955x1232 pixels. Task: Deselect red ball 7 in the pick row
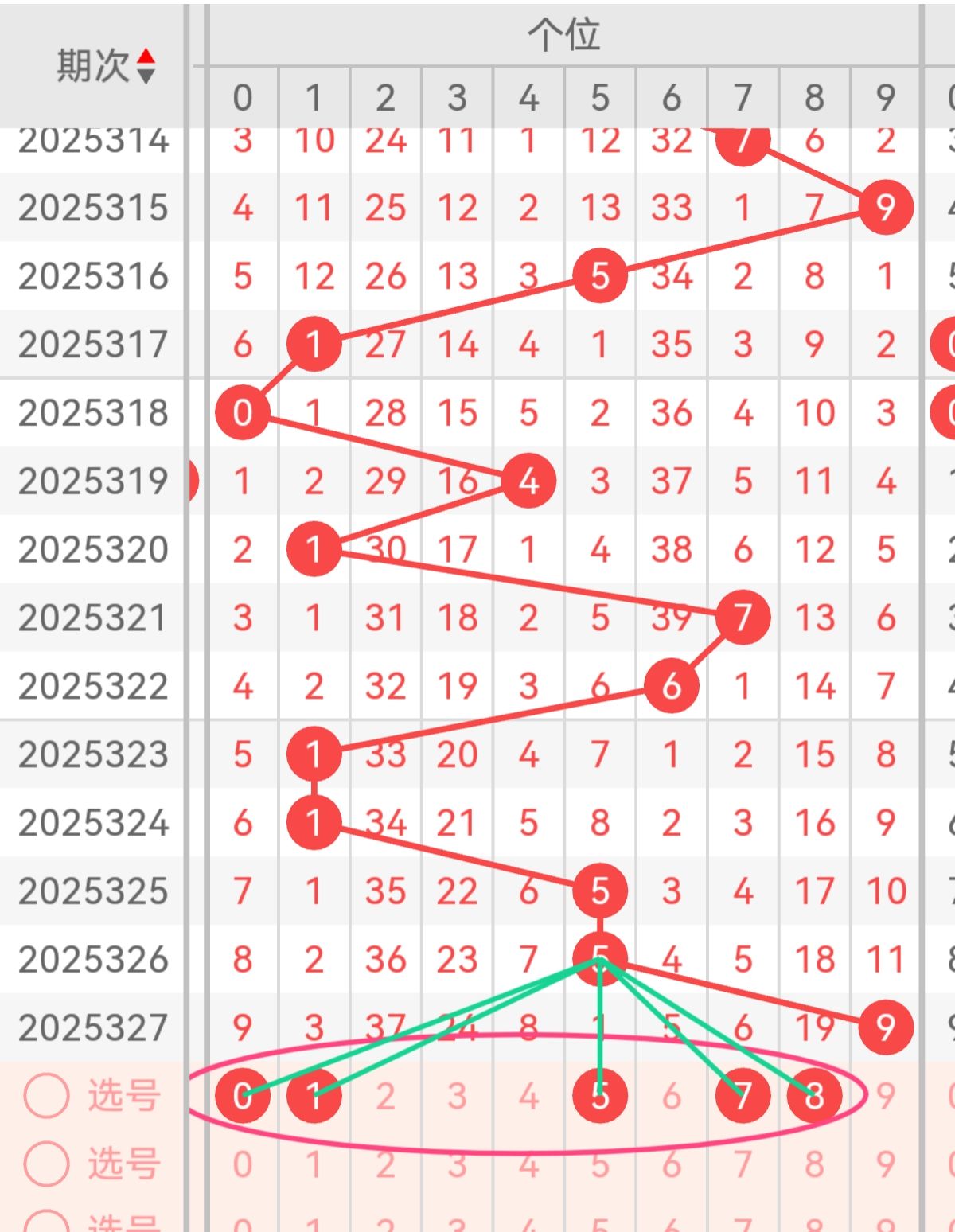click(x=743, y=1096)
